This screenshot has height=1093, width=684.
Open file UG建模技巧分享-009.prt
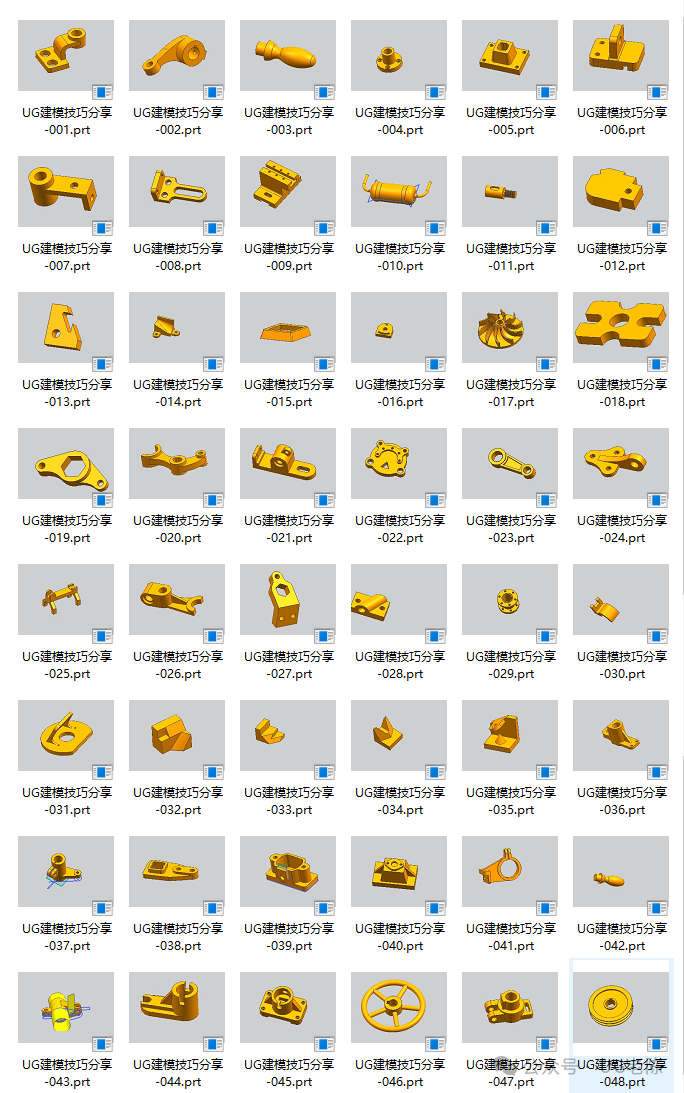[x=288, y=192]
